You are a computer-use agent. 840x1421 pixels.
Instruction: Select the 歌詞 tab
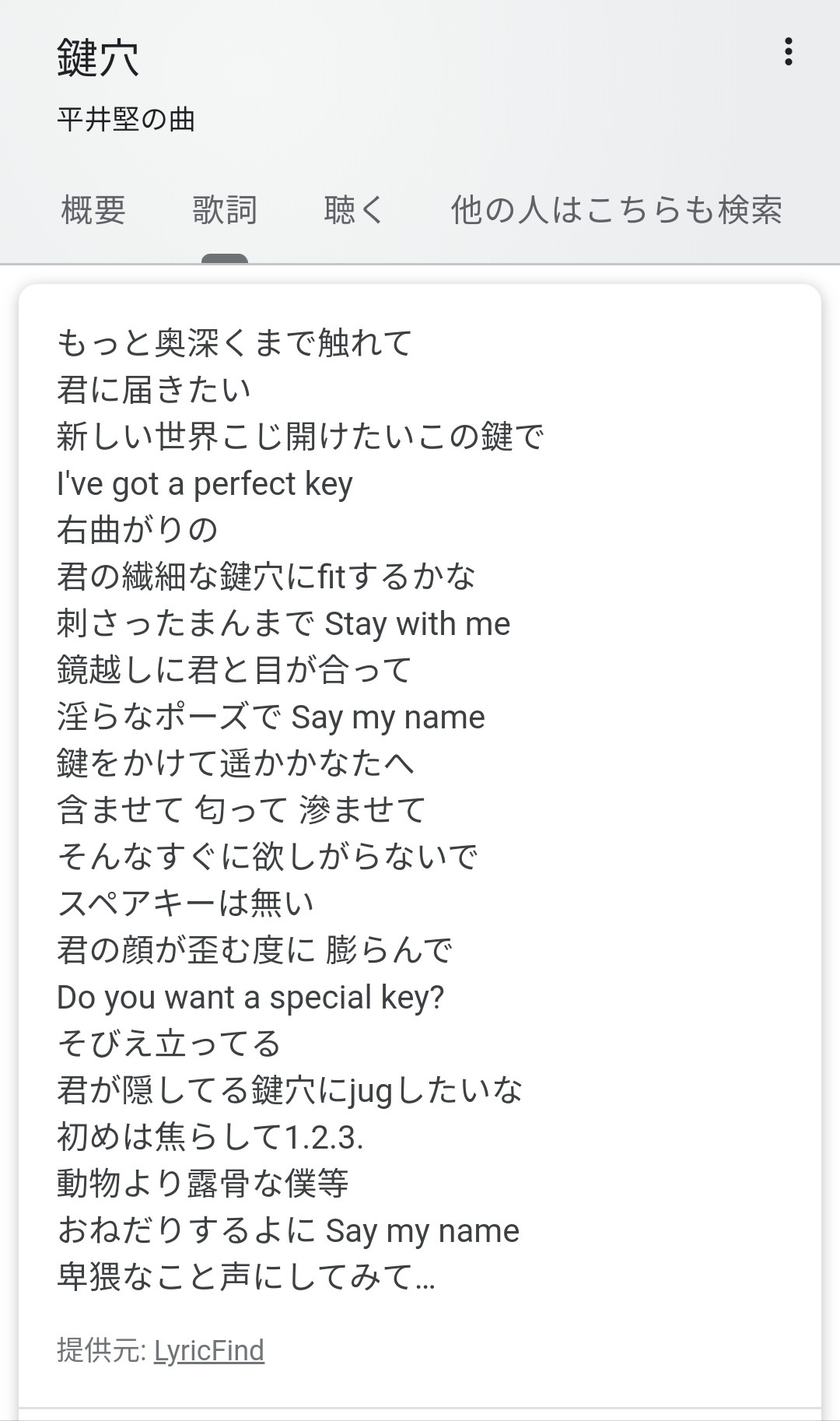click(x=225, y=210)
